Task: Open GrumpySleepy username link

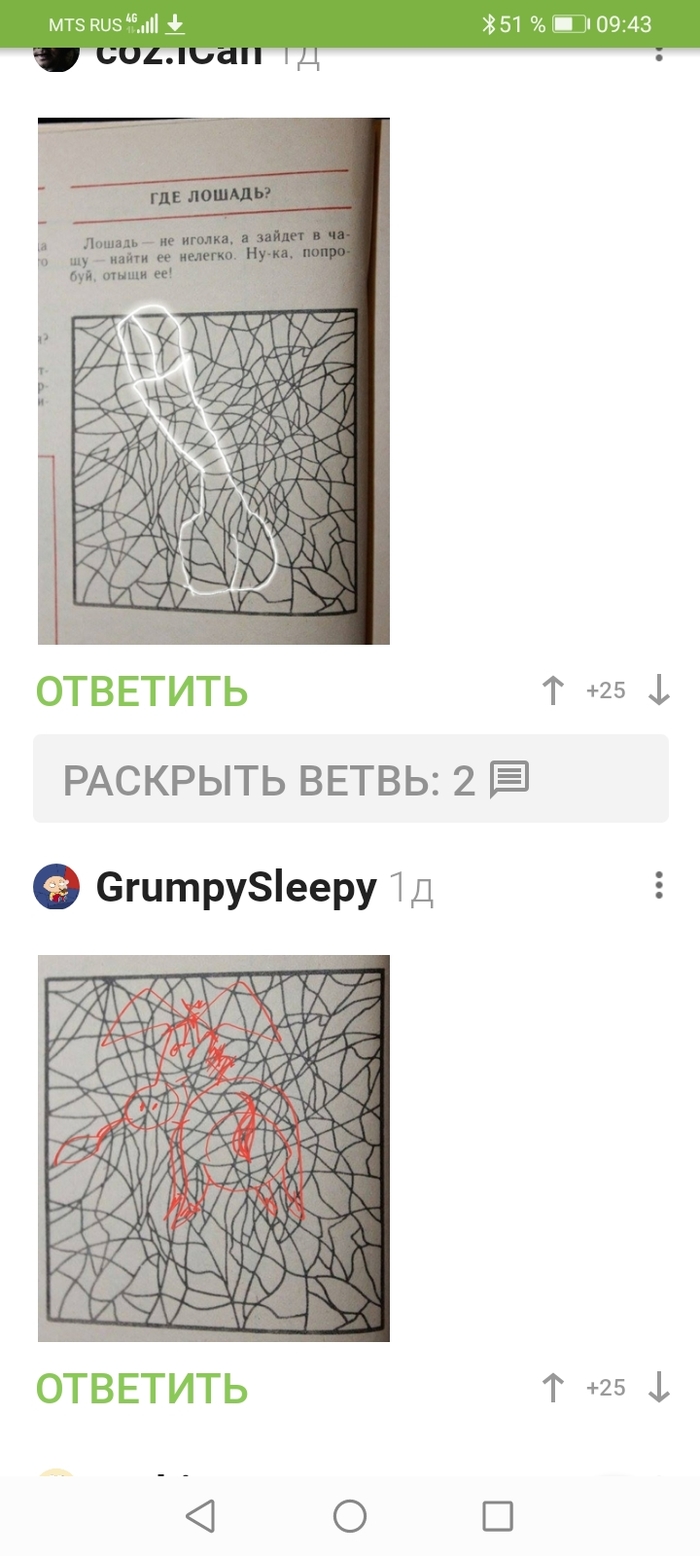Action: [x=236, y=887]
